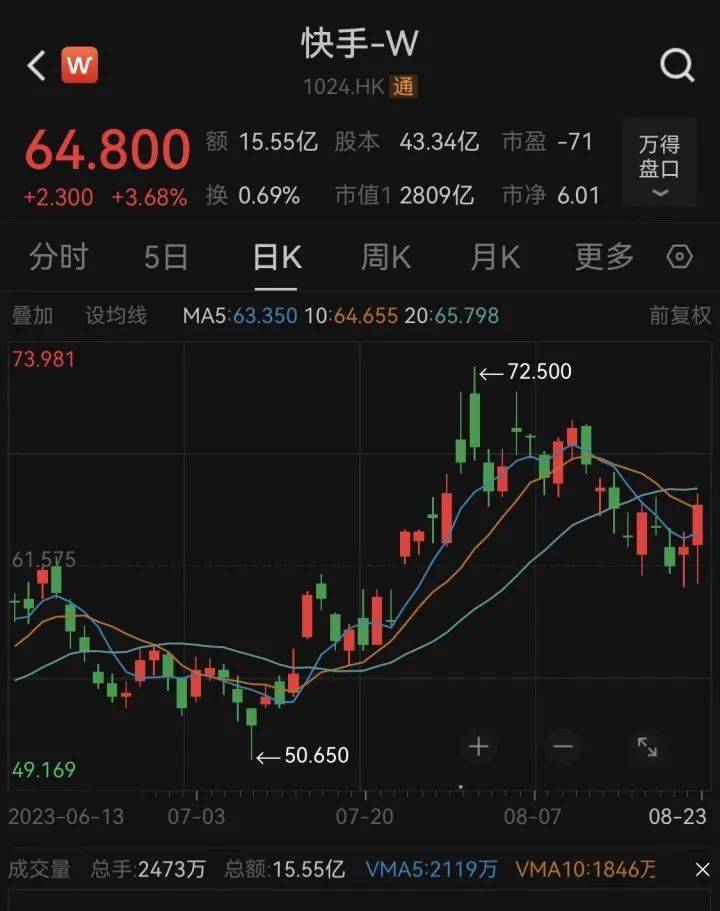Switch to the 月K tab

pos(495,258)
